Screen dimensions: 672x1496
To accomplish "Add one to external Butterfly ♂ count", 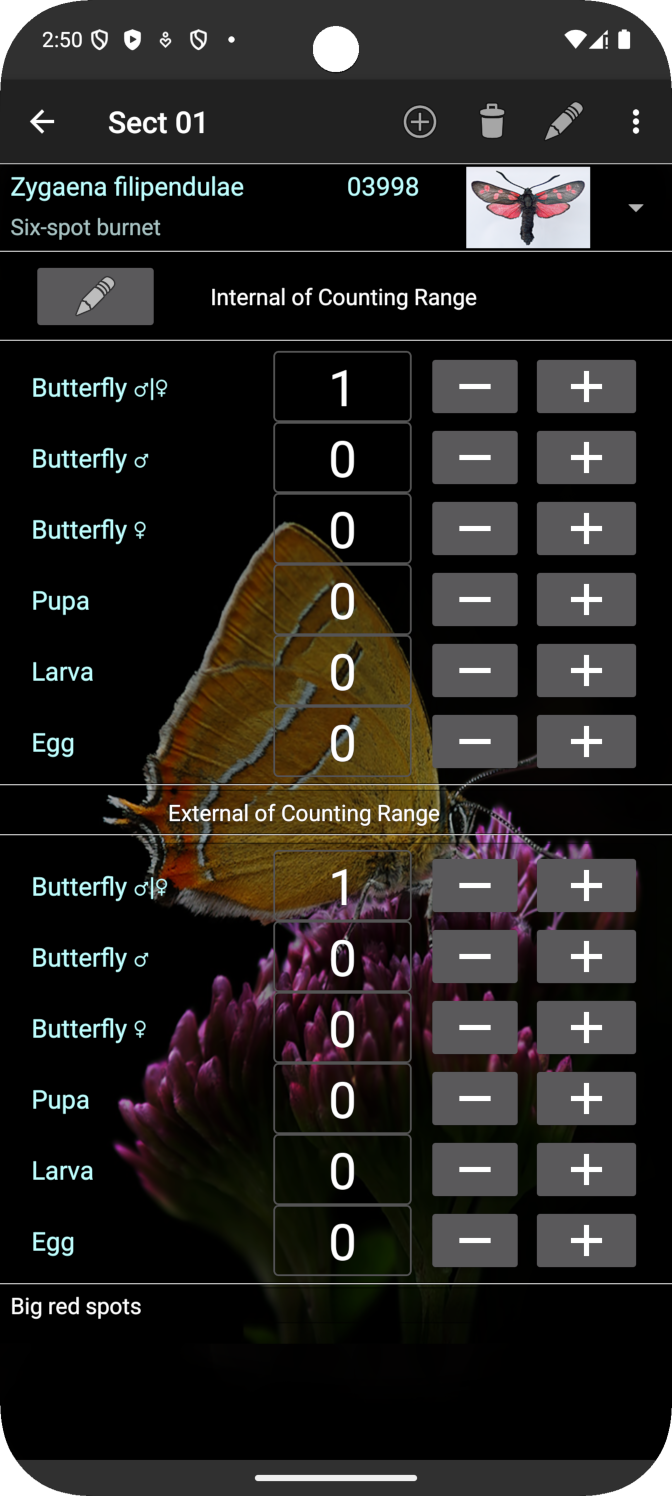I will click(586, 957).
